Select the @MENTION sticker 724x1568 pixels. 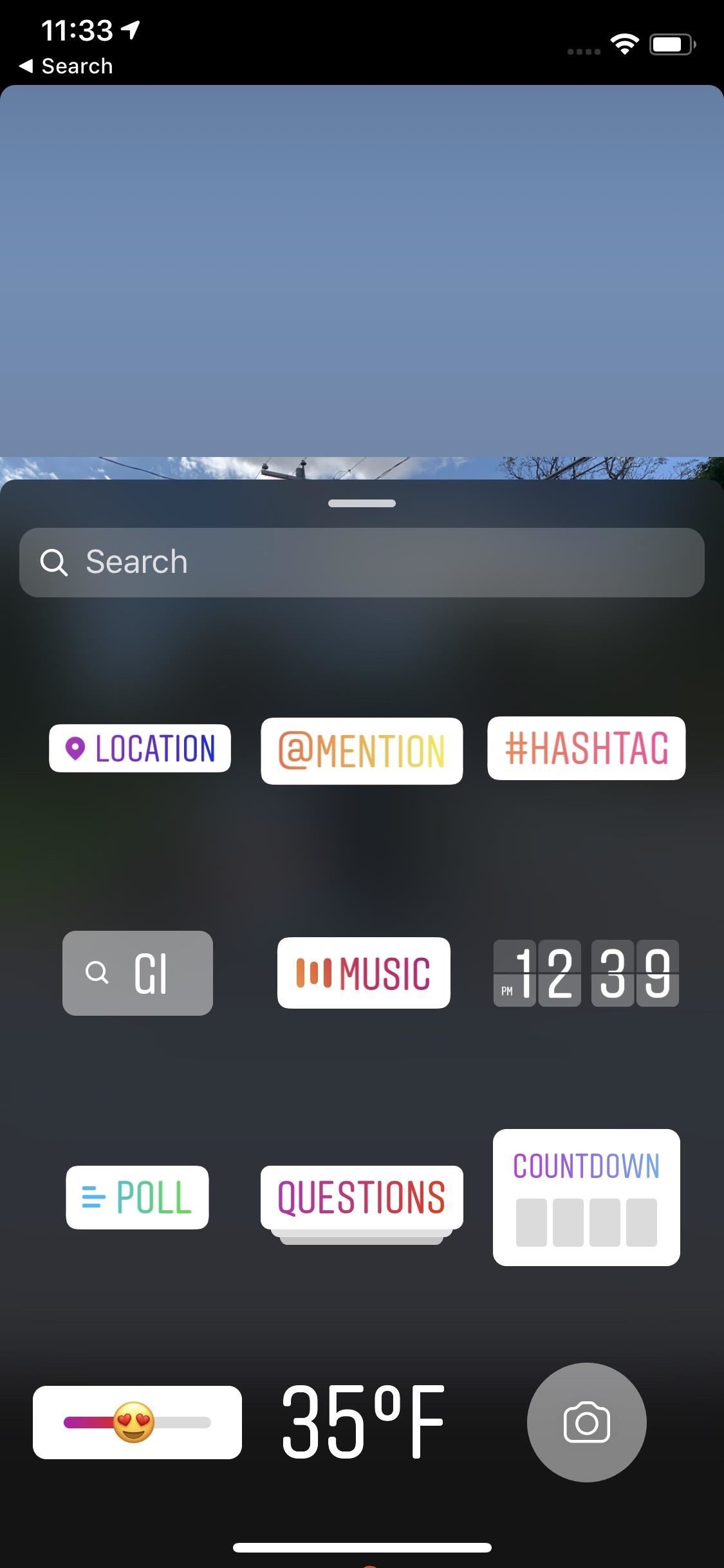[x=361, y=751]
